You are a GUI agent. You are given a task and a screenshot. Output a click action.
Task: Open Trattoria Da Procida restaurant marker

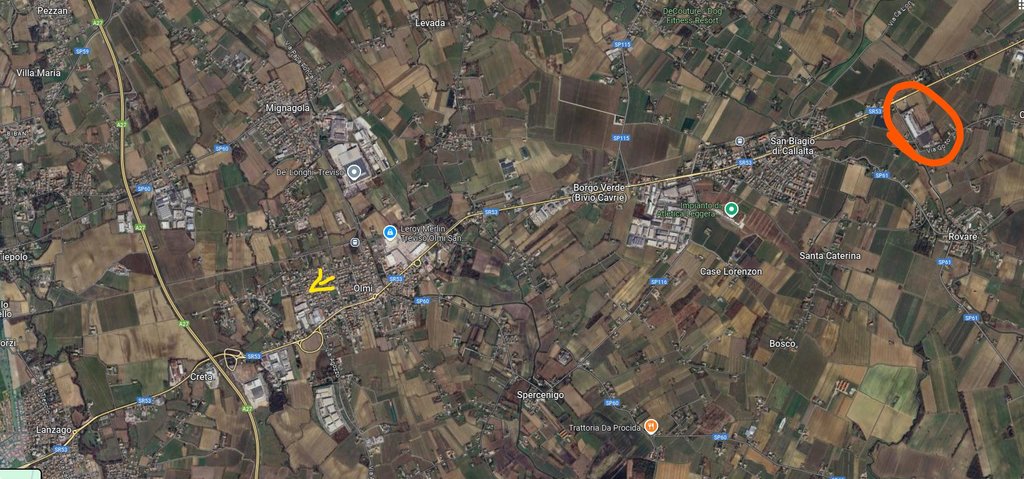651,426
